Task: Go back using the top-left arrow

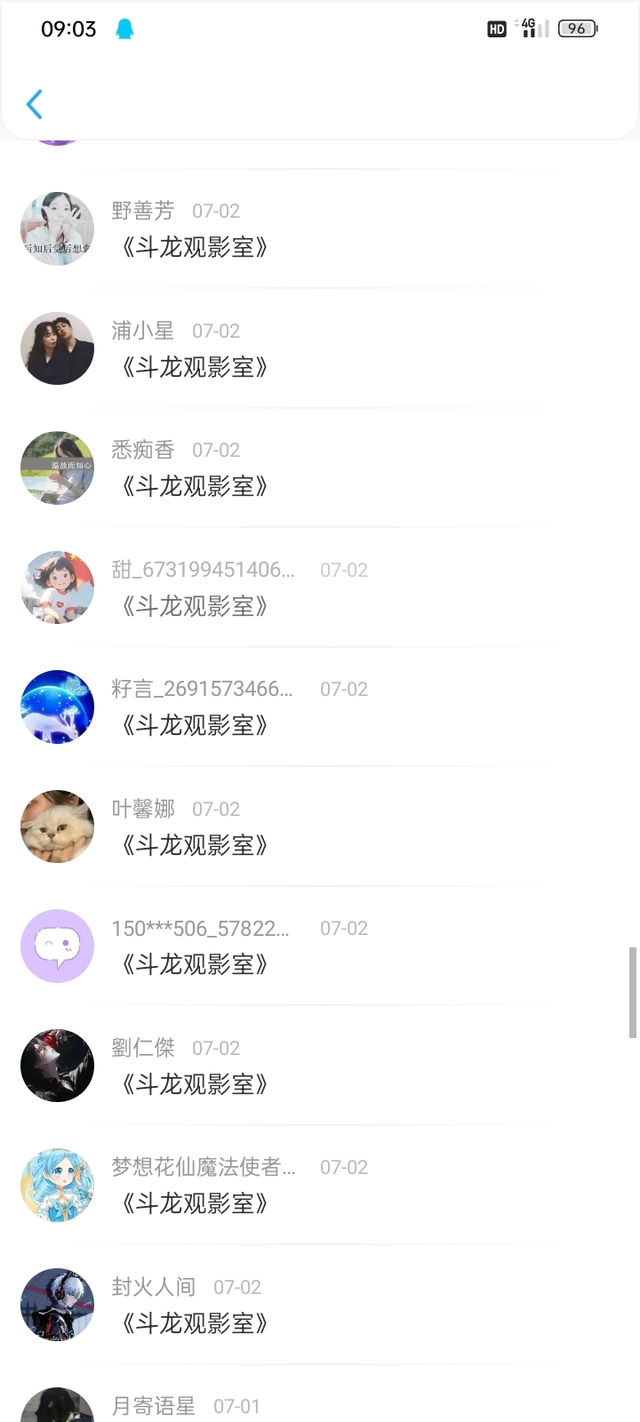Action: tap(34, 104)
